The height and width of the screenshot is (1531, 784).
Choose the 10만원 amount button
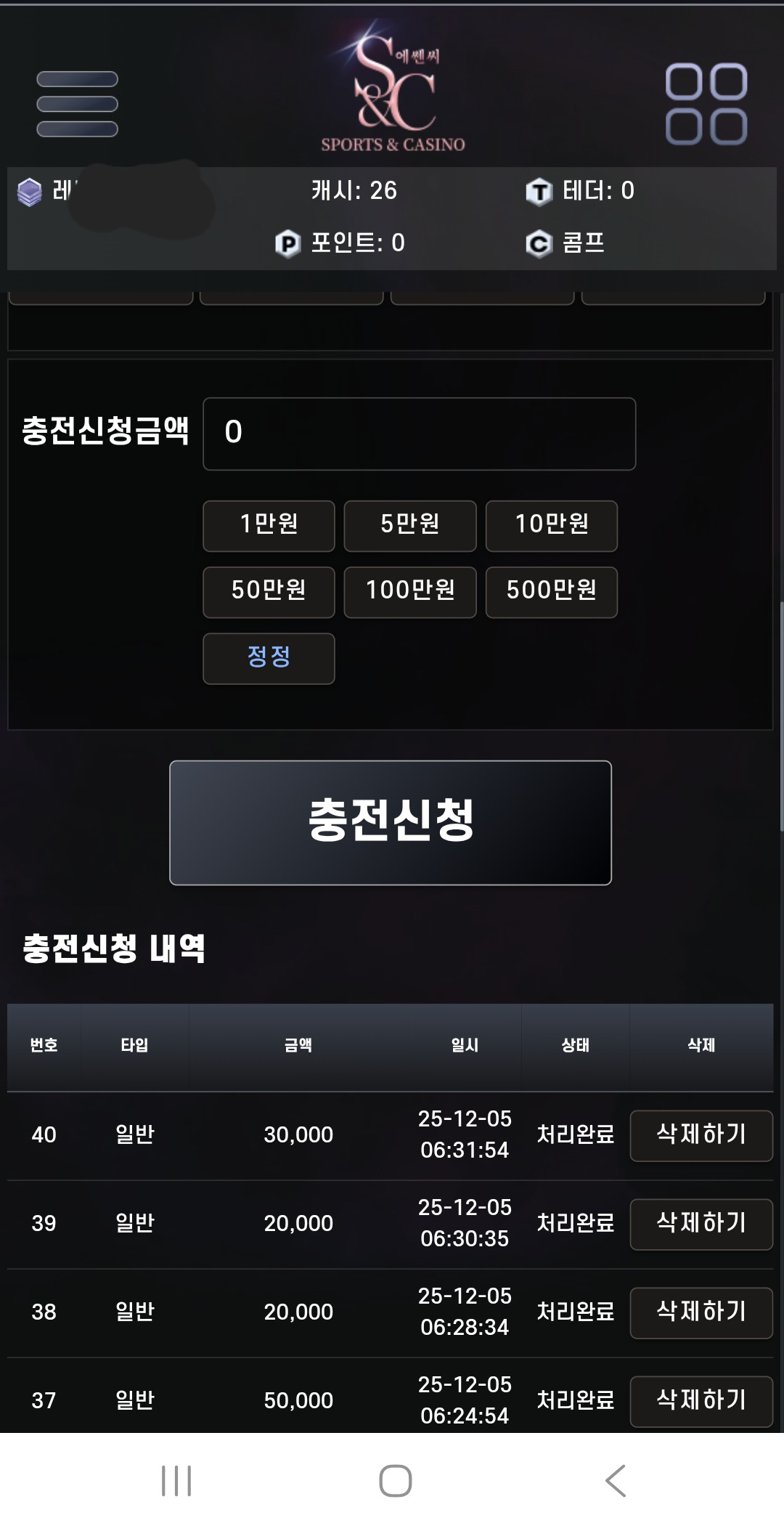pos(551,525)
